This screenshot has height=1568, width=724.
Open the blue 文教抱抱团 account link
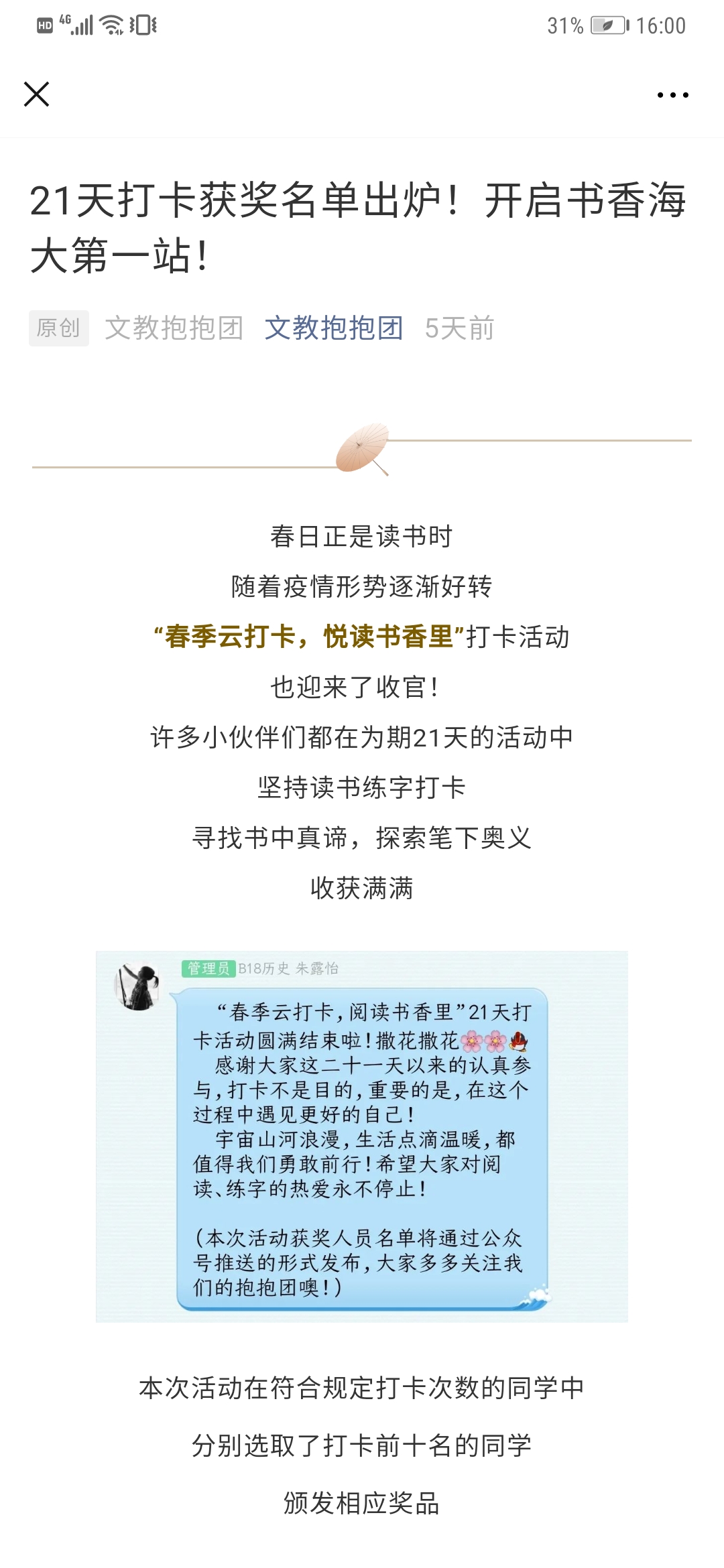coord(334,328)
